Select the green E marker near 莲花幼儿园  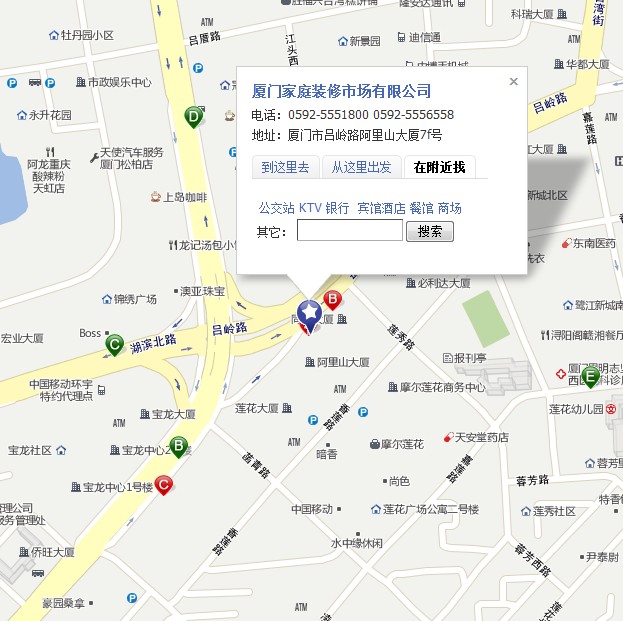click(591, 377)
